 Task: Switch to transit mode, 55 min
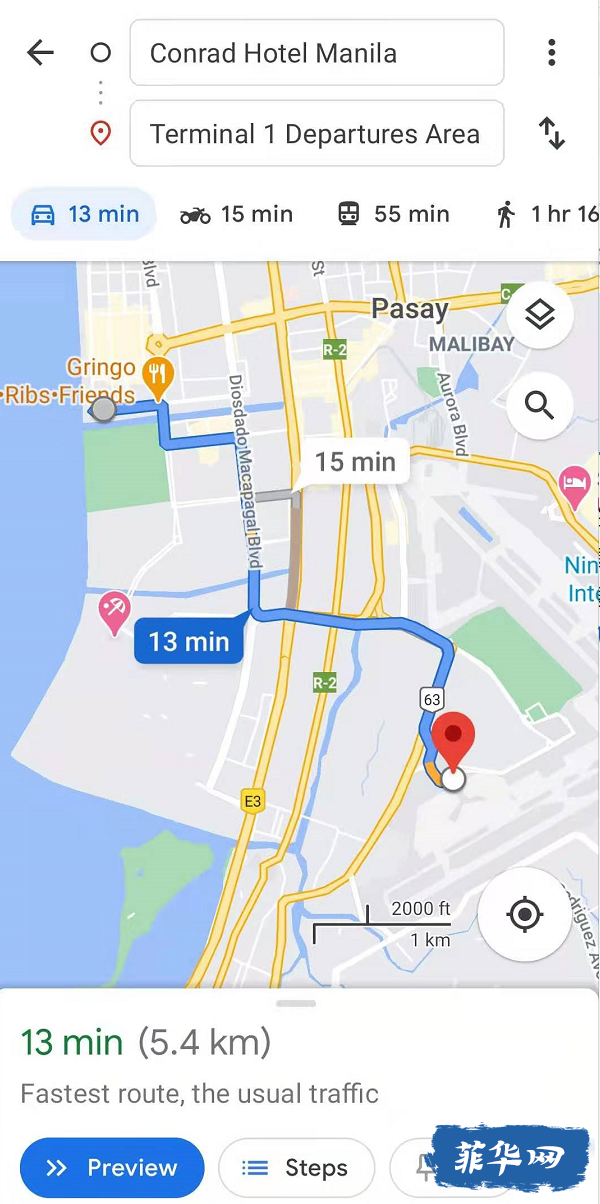click(x=392, y=214)
